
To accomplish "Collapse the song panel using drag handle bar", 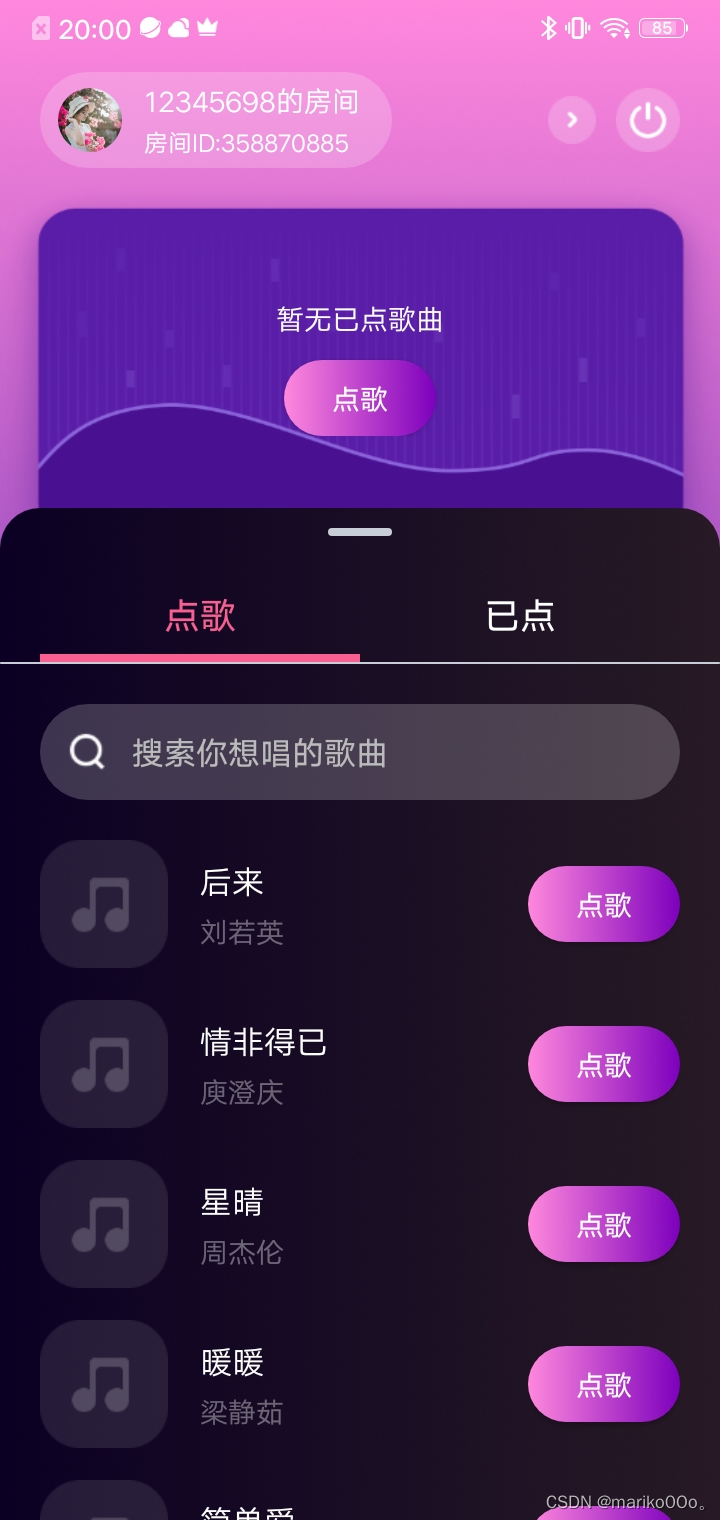I will point(360,533).
